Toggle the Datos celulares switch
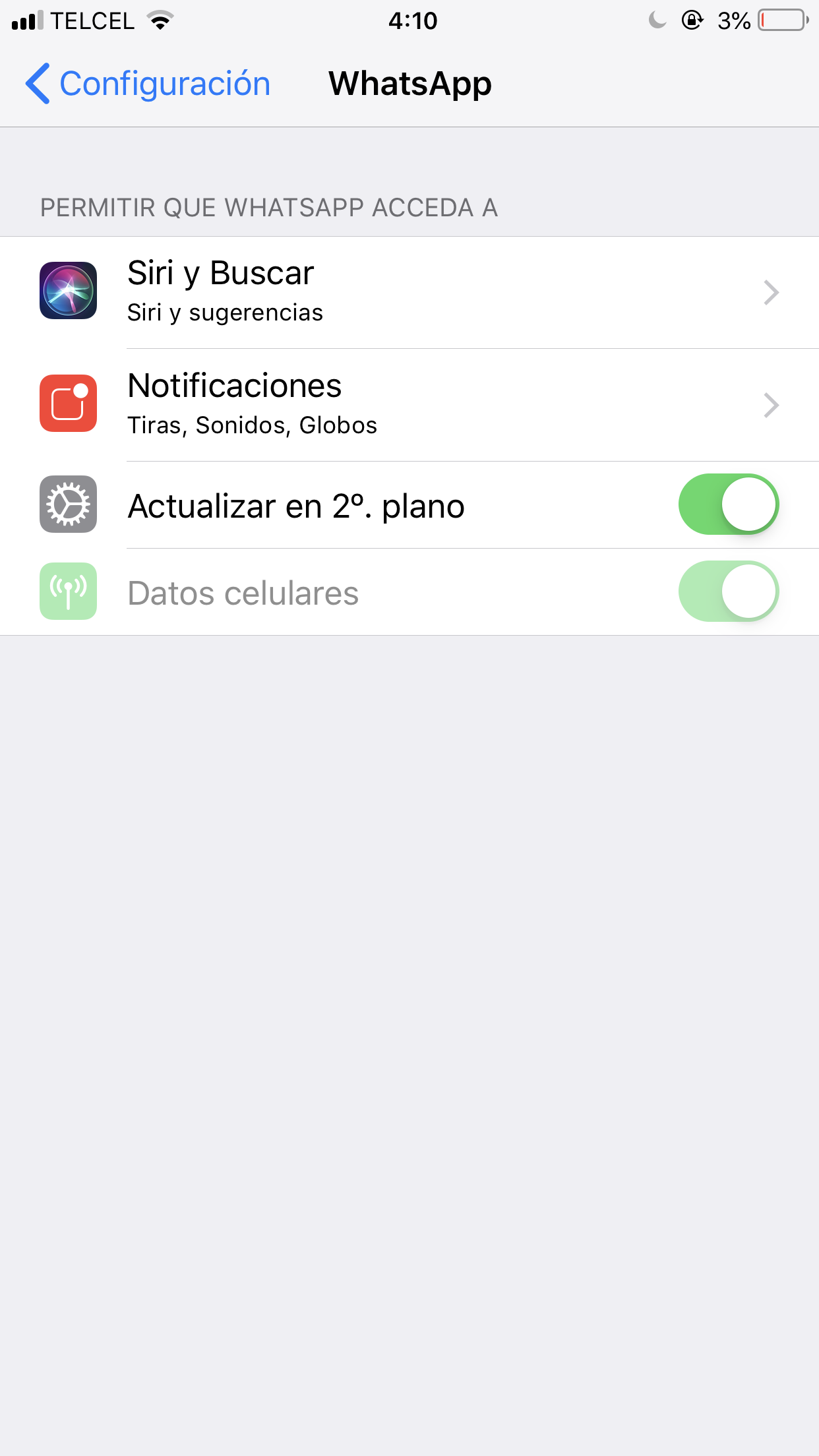The width and height of the screenshot is (819, 1456). pyautogui.click(x=728, y=591)
